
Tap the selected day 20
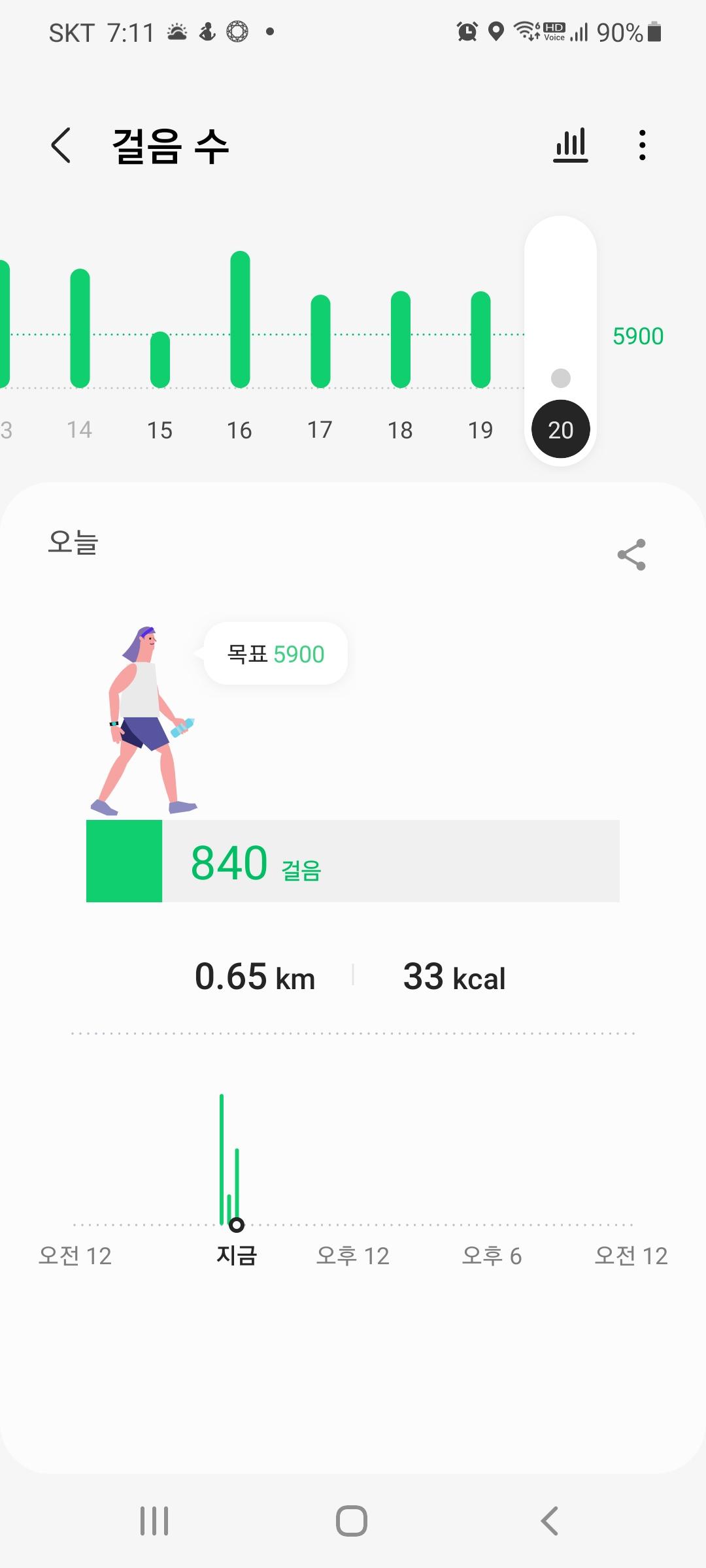(x=561, y=429)
